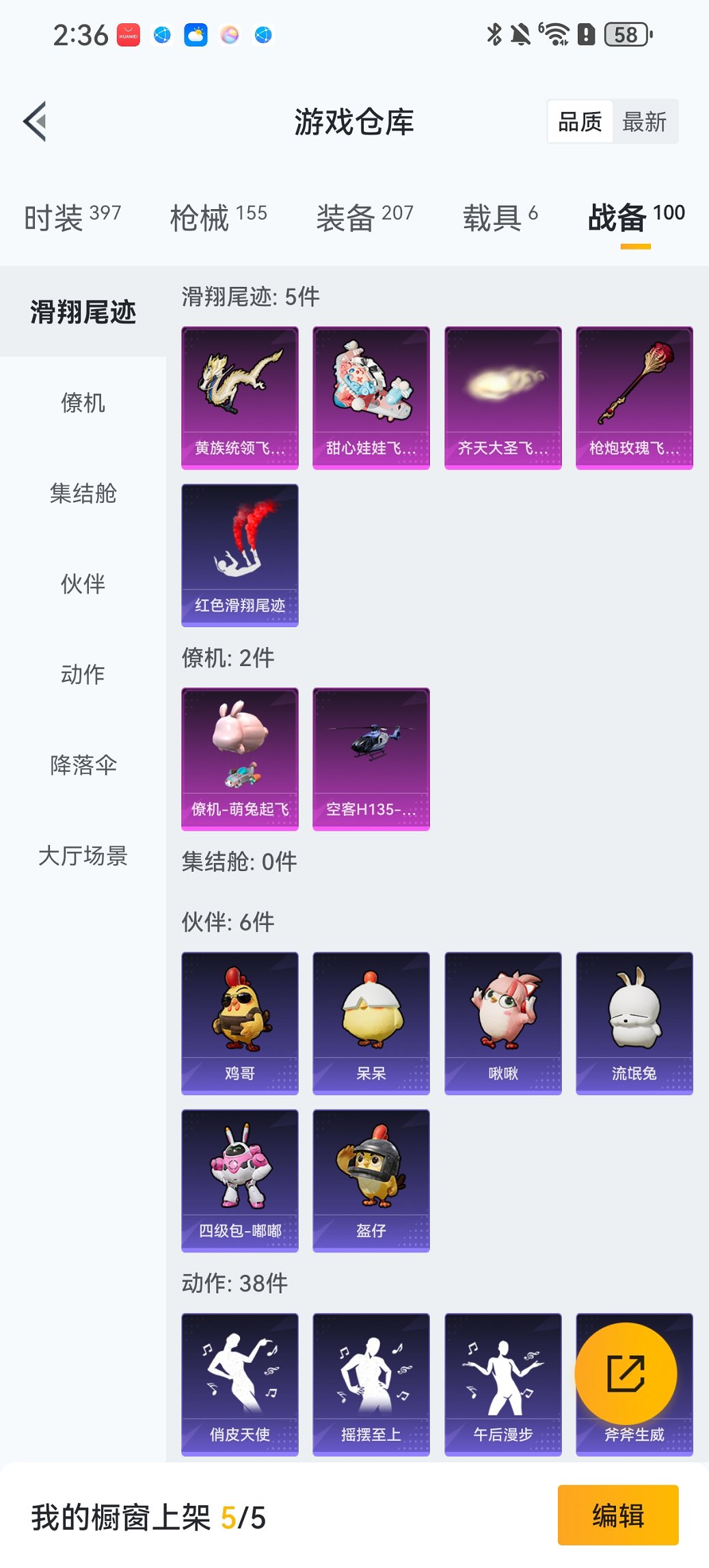The width and height of the screenshot is (709, 1568).
Task: Select 僚机 in the sidebar
Action: pyautogui.click(x=83, y=404)
